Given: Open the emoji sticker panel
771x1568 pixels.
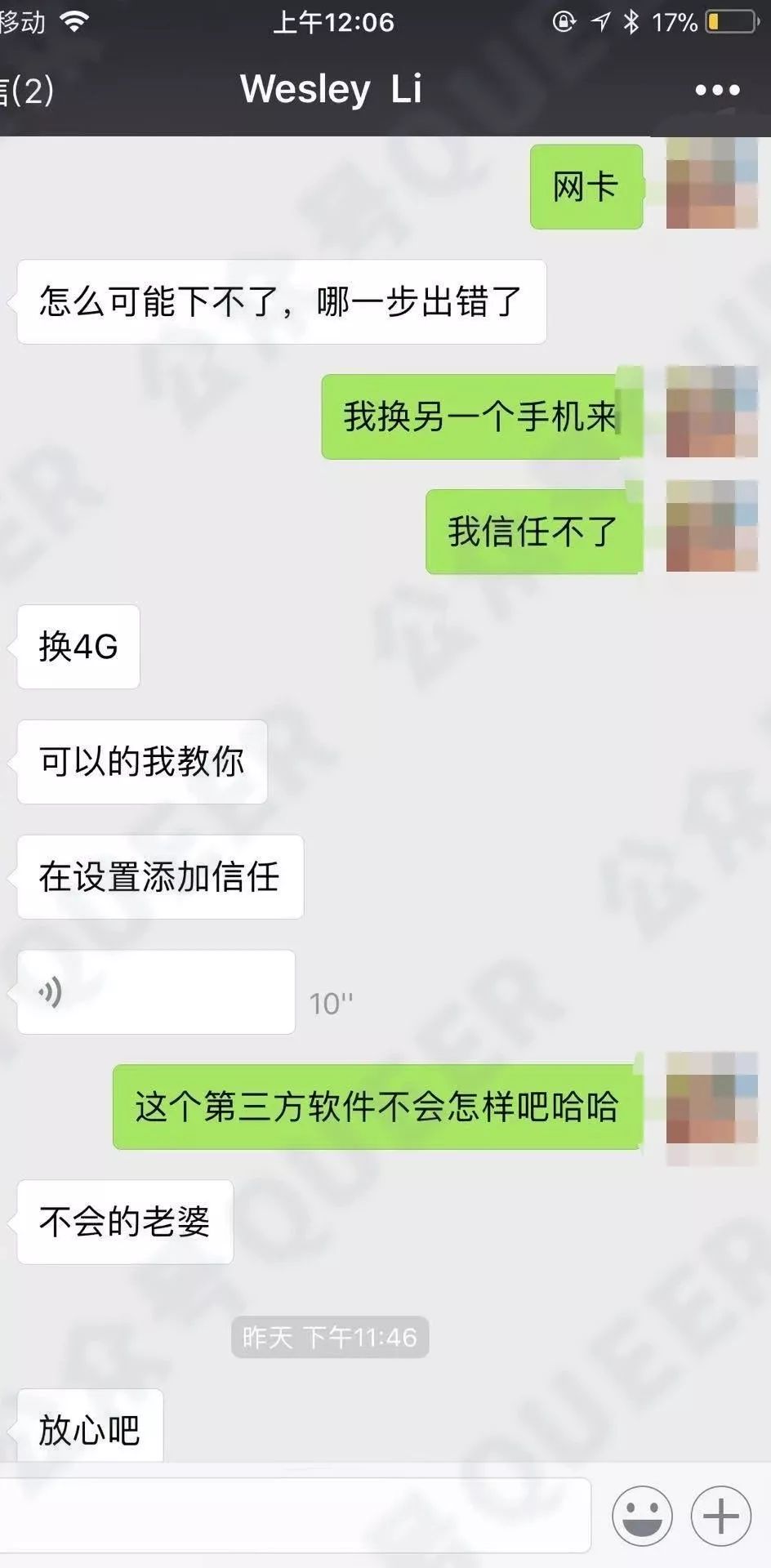Looking at the screenshot, I should pos(642,1516).
